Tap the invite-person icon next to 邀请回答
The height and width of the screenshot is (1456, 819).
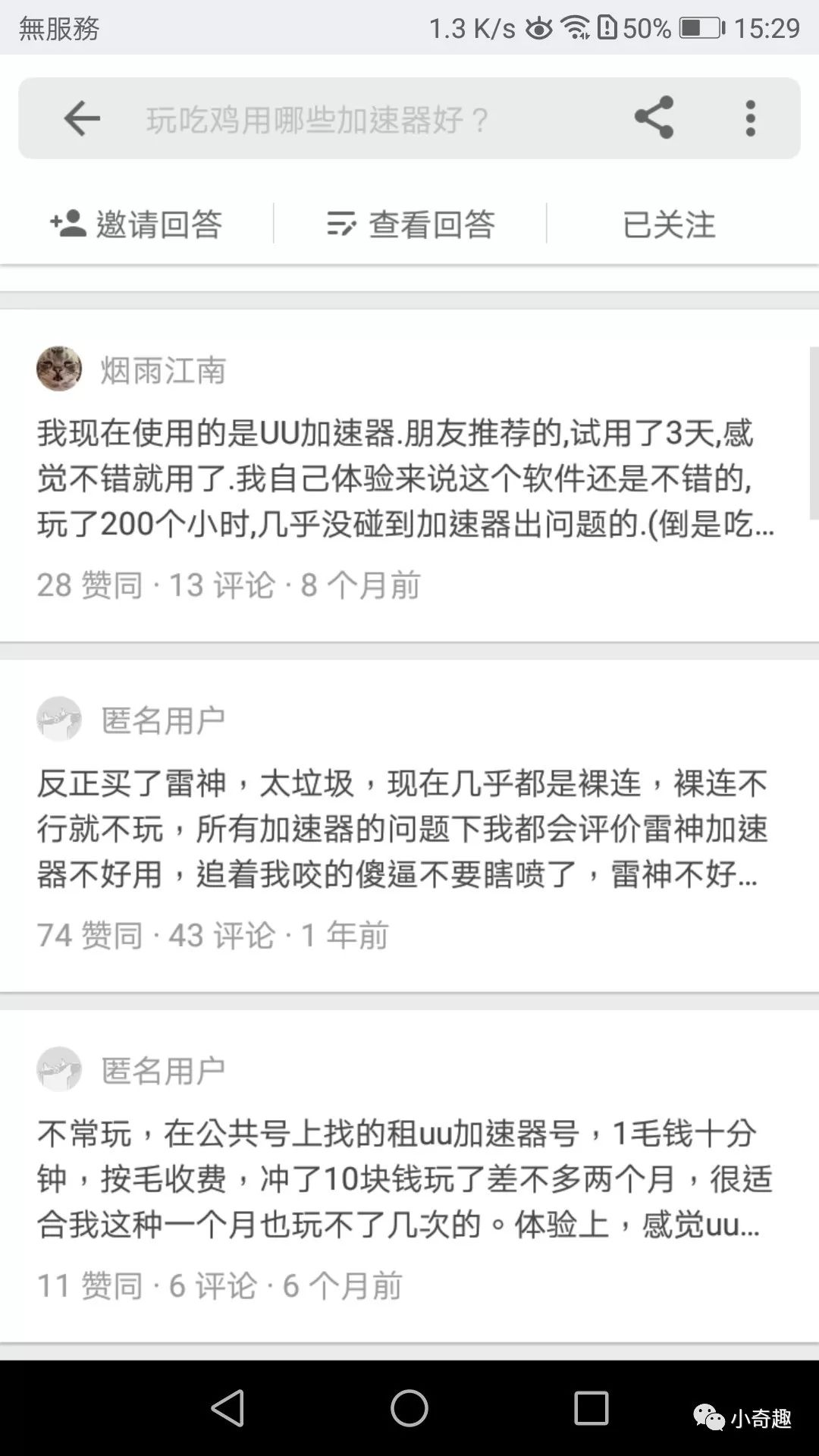[68, 223]
